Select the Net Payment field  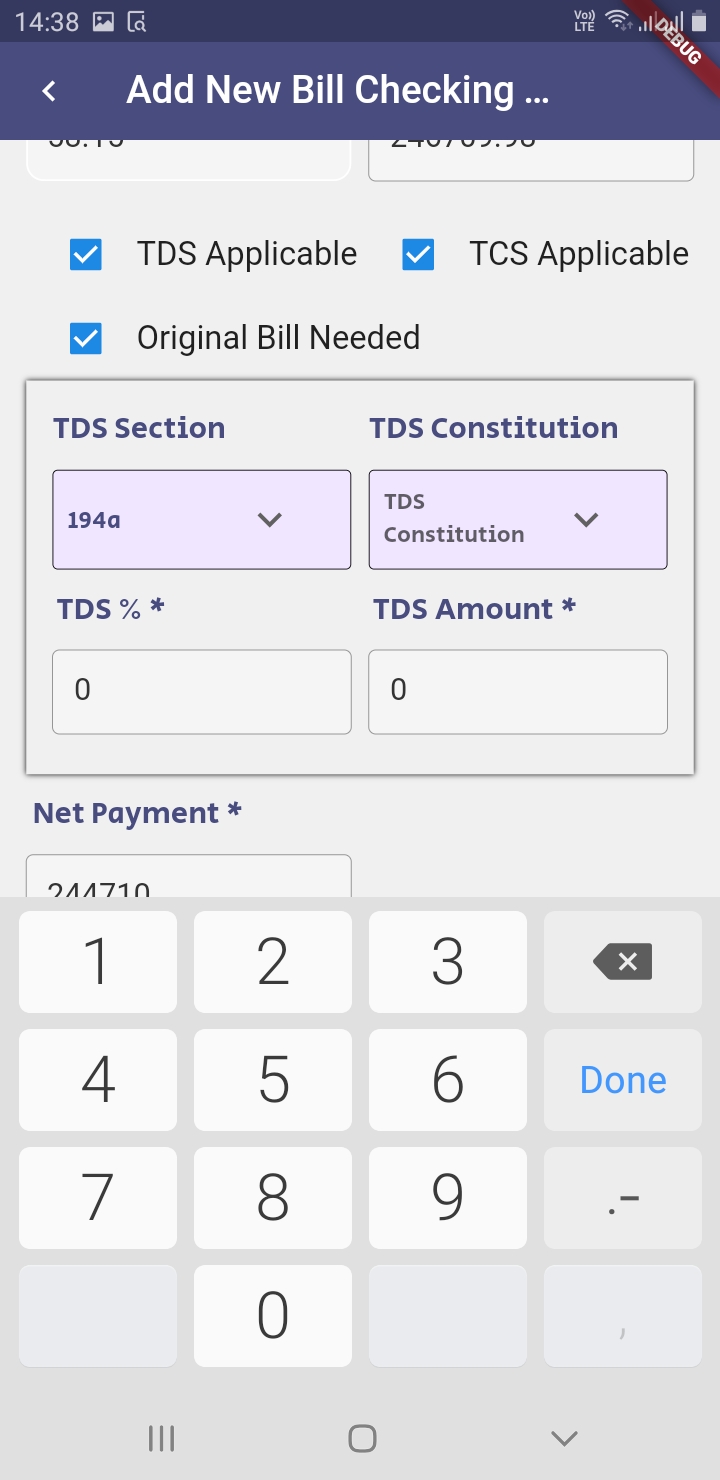189,876
